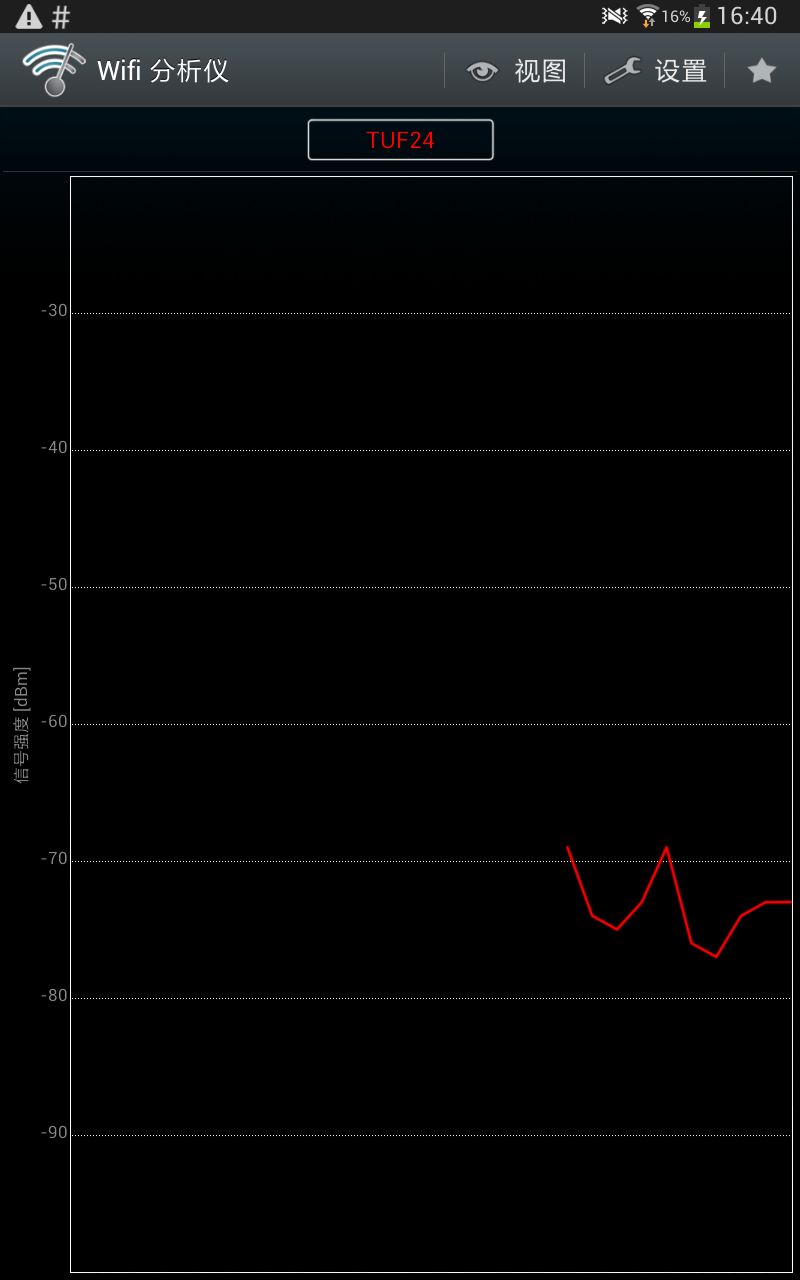Screen dimensions: 800x1280
Task: Tap the star icon in toolbar
Action: pyautogui.click(x=762, y=71)
